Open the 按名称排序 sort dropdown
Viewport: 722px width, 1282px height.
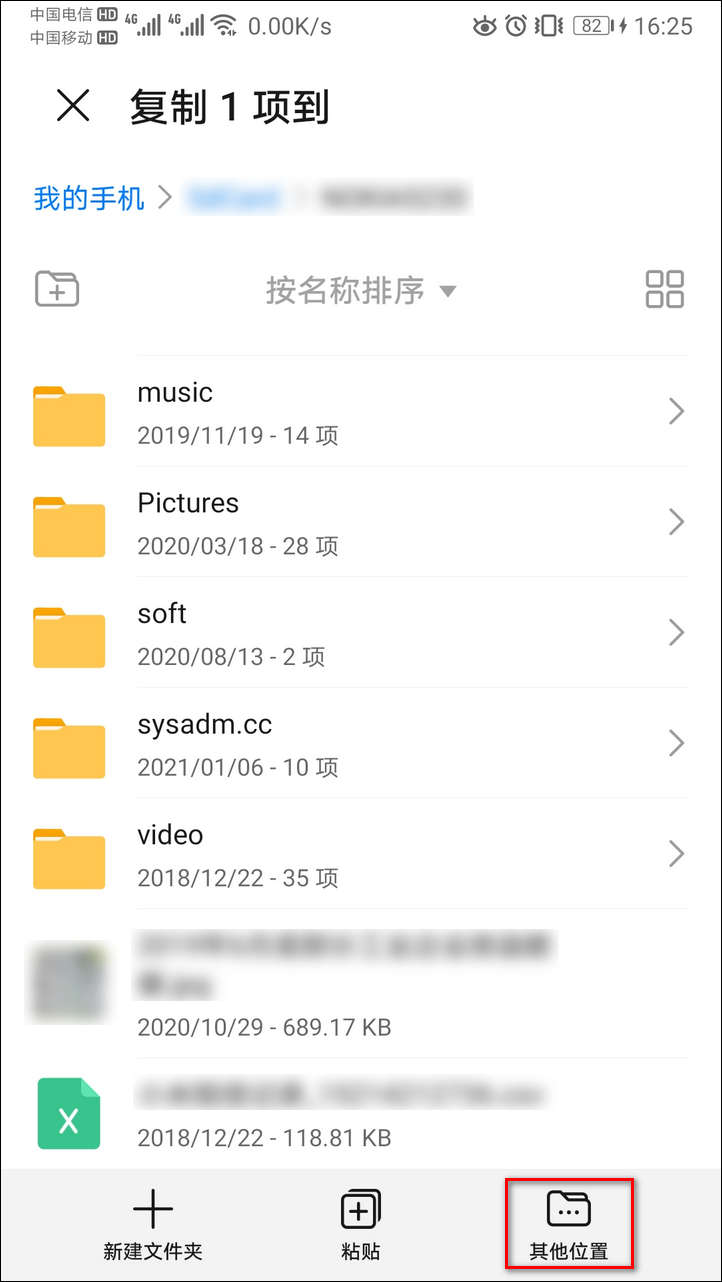362,289
